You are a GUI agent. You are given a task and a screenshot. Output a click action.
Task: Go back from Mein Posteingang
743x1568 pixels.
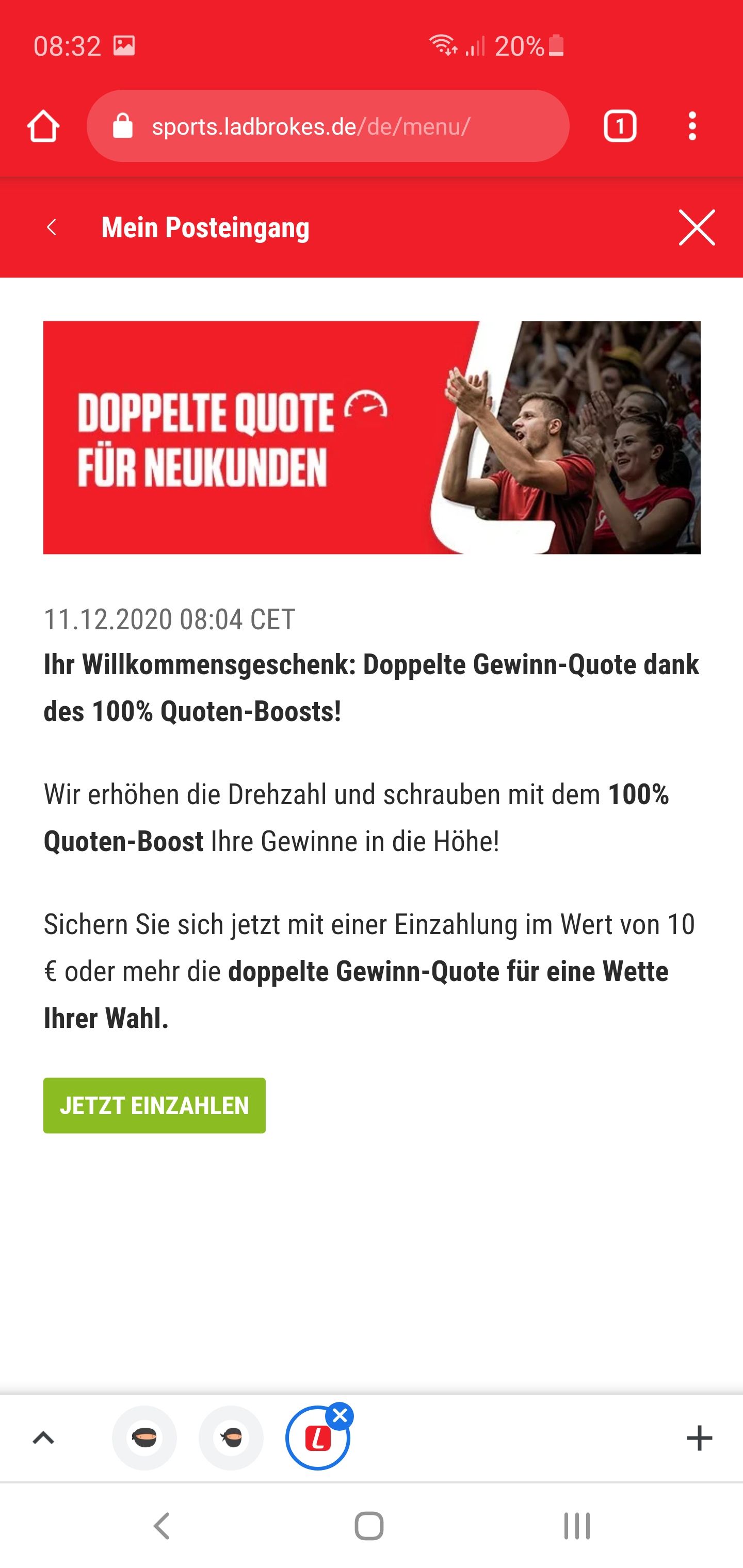[52, 227]
